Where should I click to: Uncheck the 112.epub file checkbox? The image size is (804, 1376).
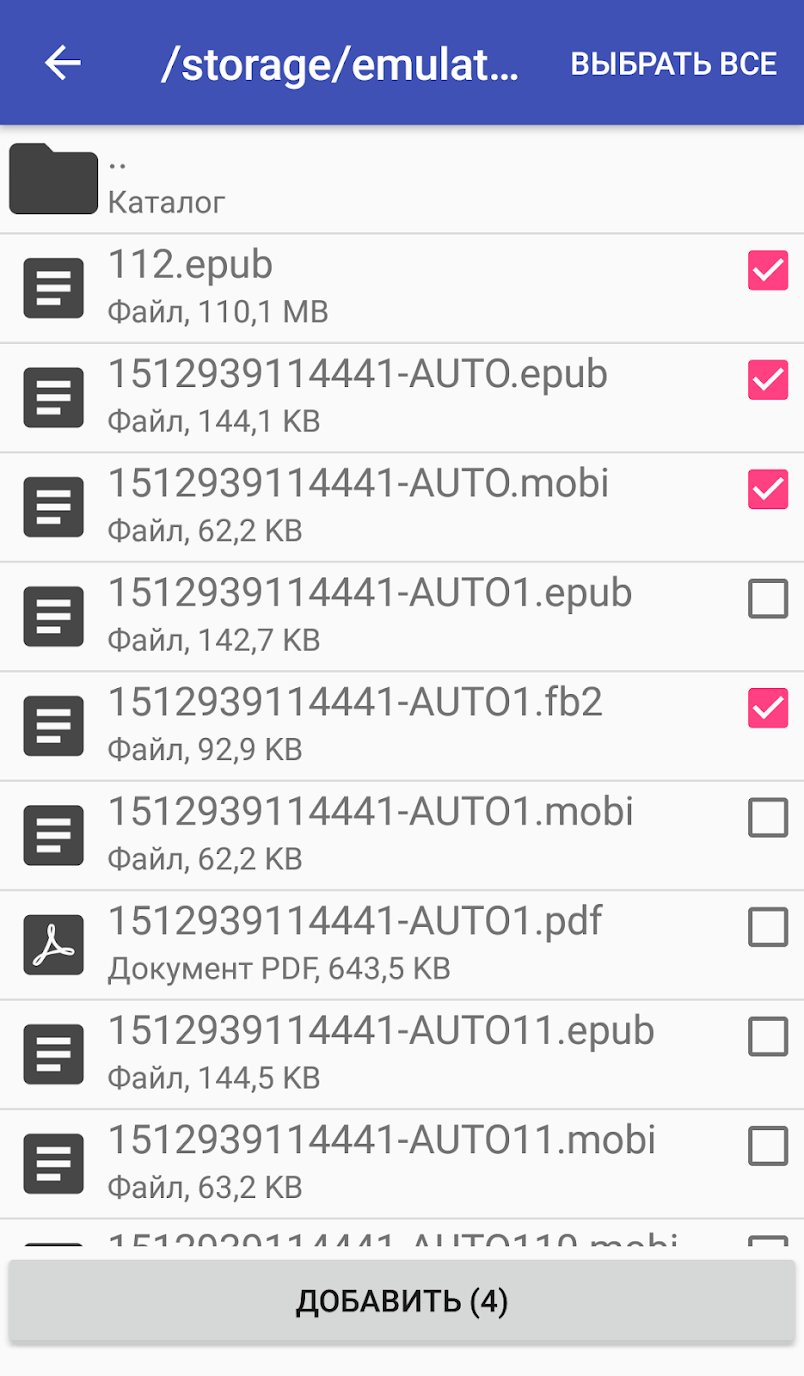[768, 271]
